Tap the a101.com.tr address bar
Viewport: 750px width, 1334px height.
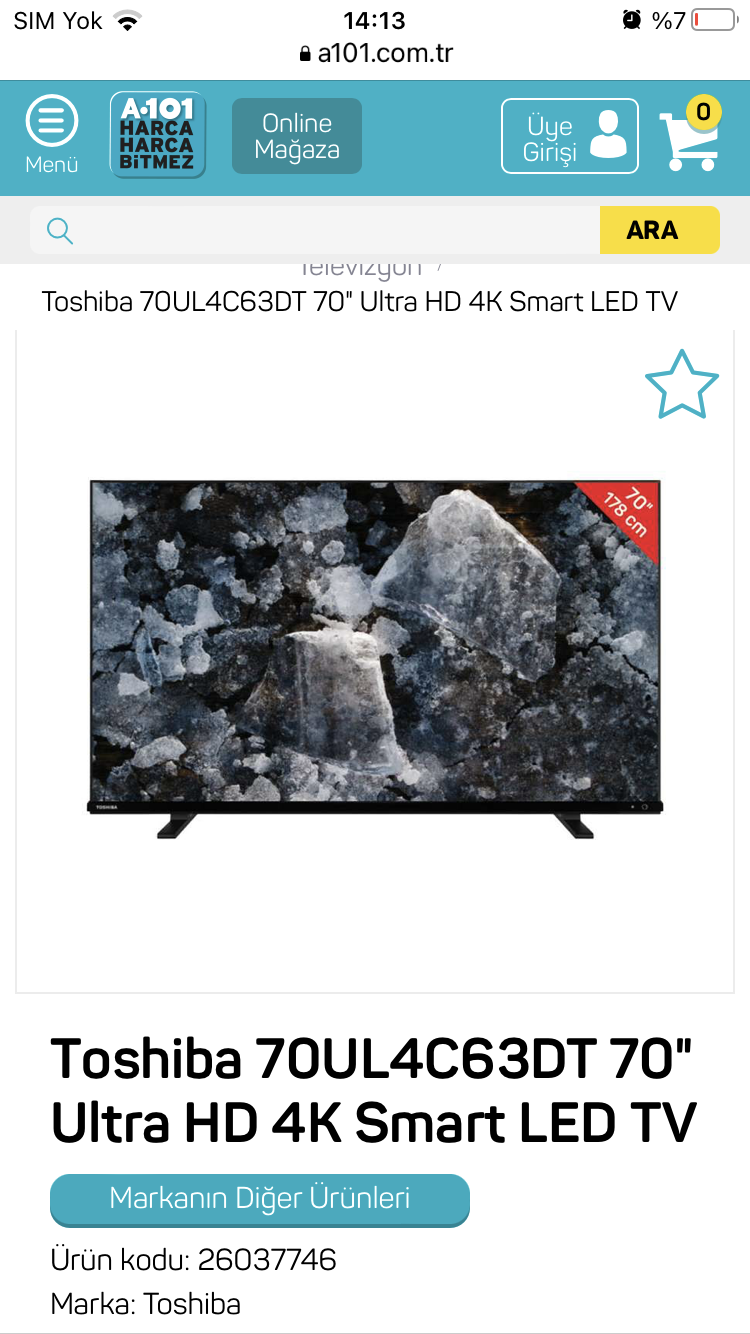pyautogui.click(x=376, y=54)
